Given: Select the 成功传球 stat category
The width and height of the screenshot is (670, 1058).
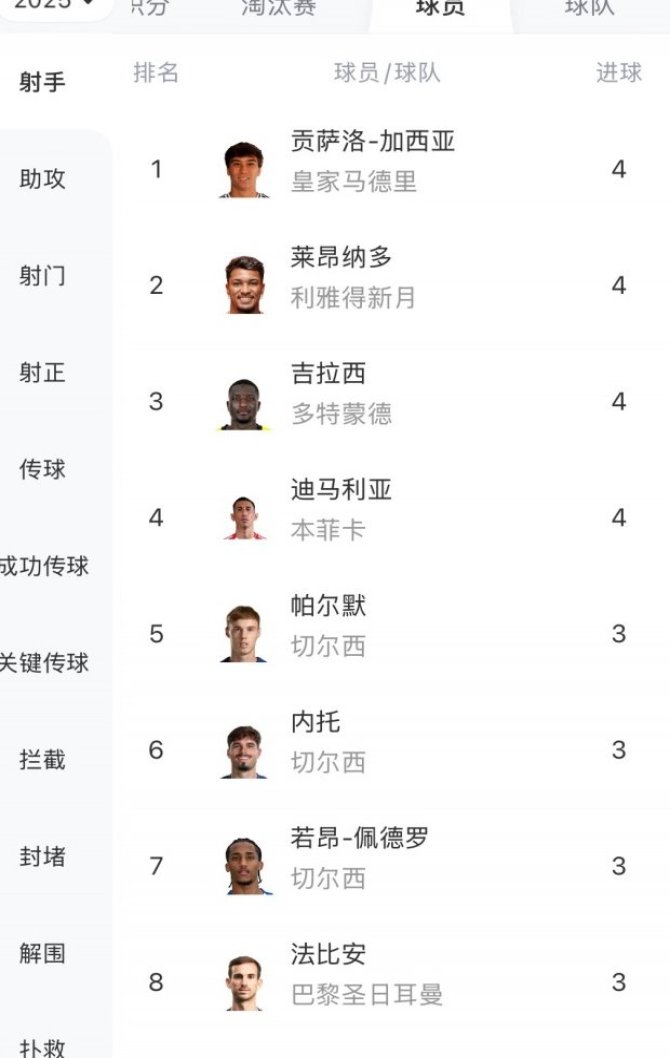Looking at the screenshot, I should [43, 566].
